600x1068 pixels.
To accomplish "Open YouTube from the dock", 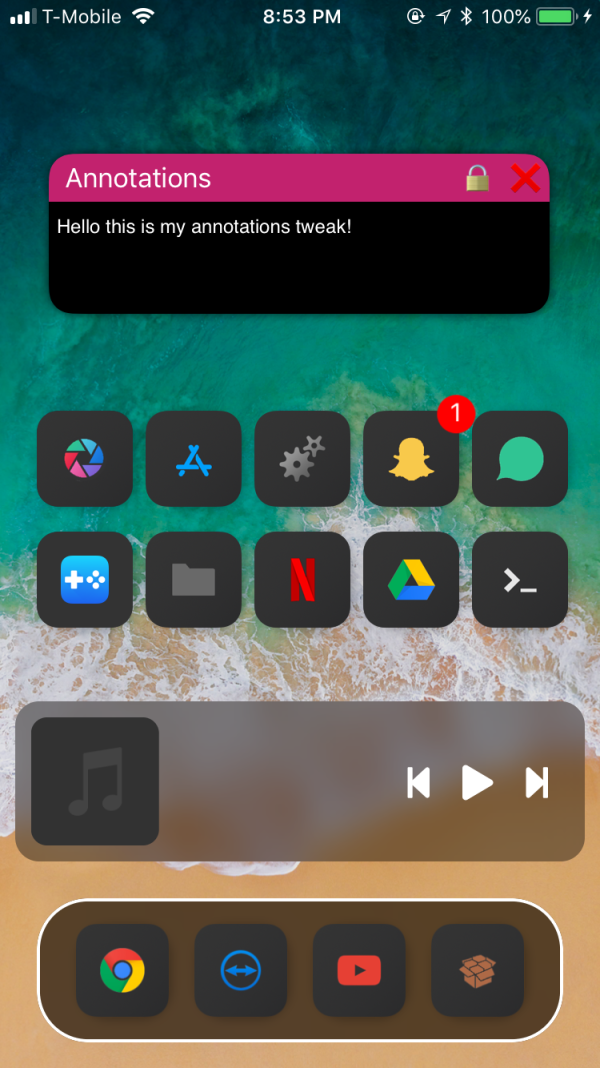I will coord(359,970).
